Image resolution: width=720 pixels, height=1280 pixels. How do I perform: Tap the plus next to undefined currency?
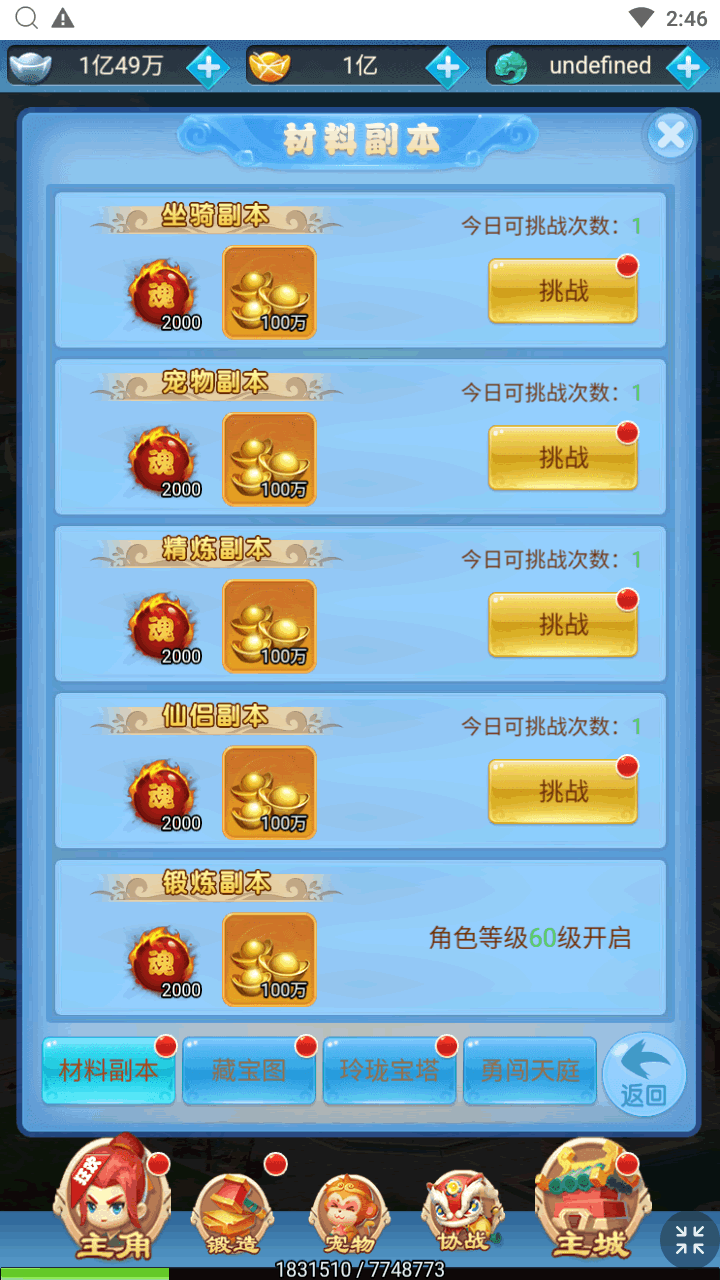(688, 67)
